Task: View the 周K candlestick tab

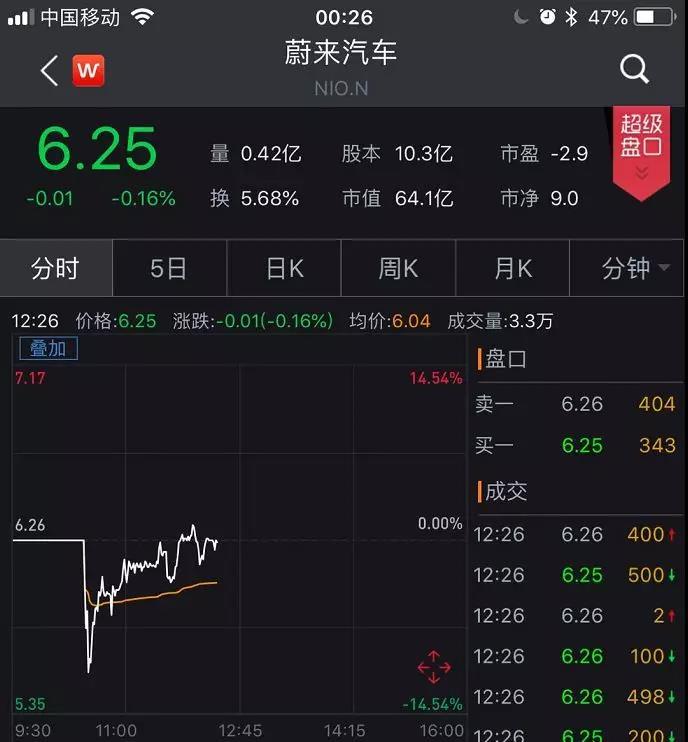Action: tap(398, 268)
